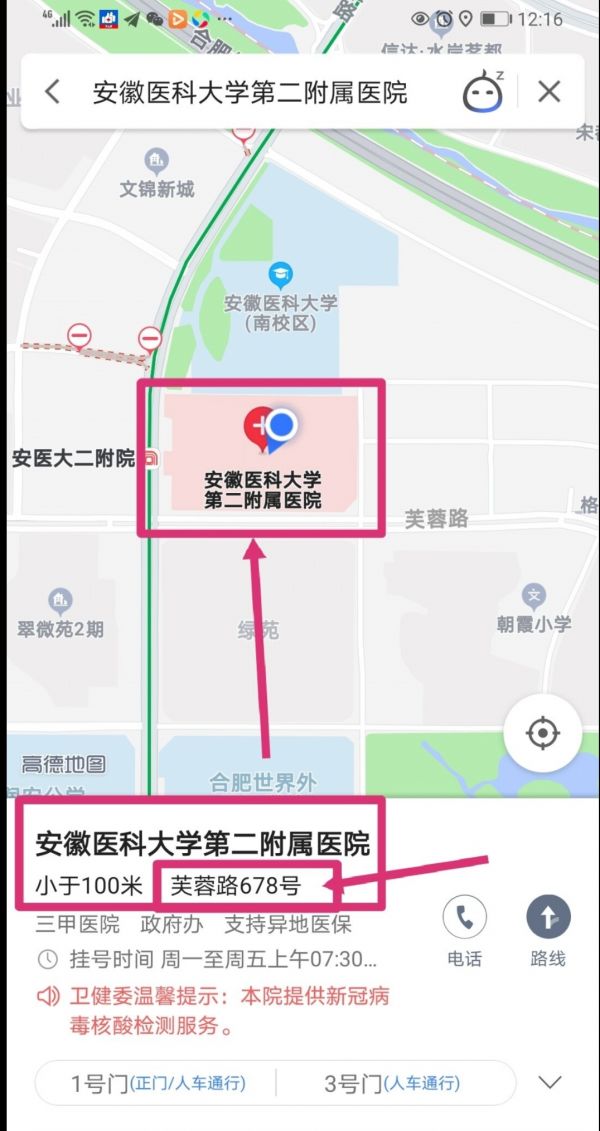Select 1号门 main entrance

click(x=157, y=1083)
